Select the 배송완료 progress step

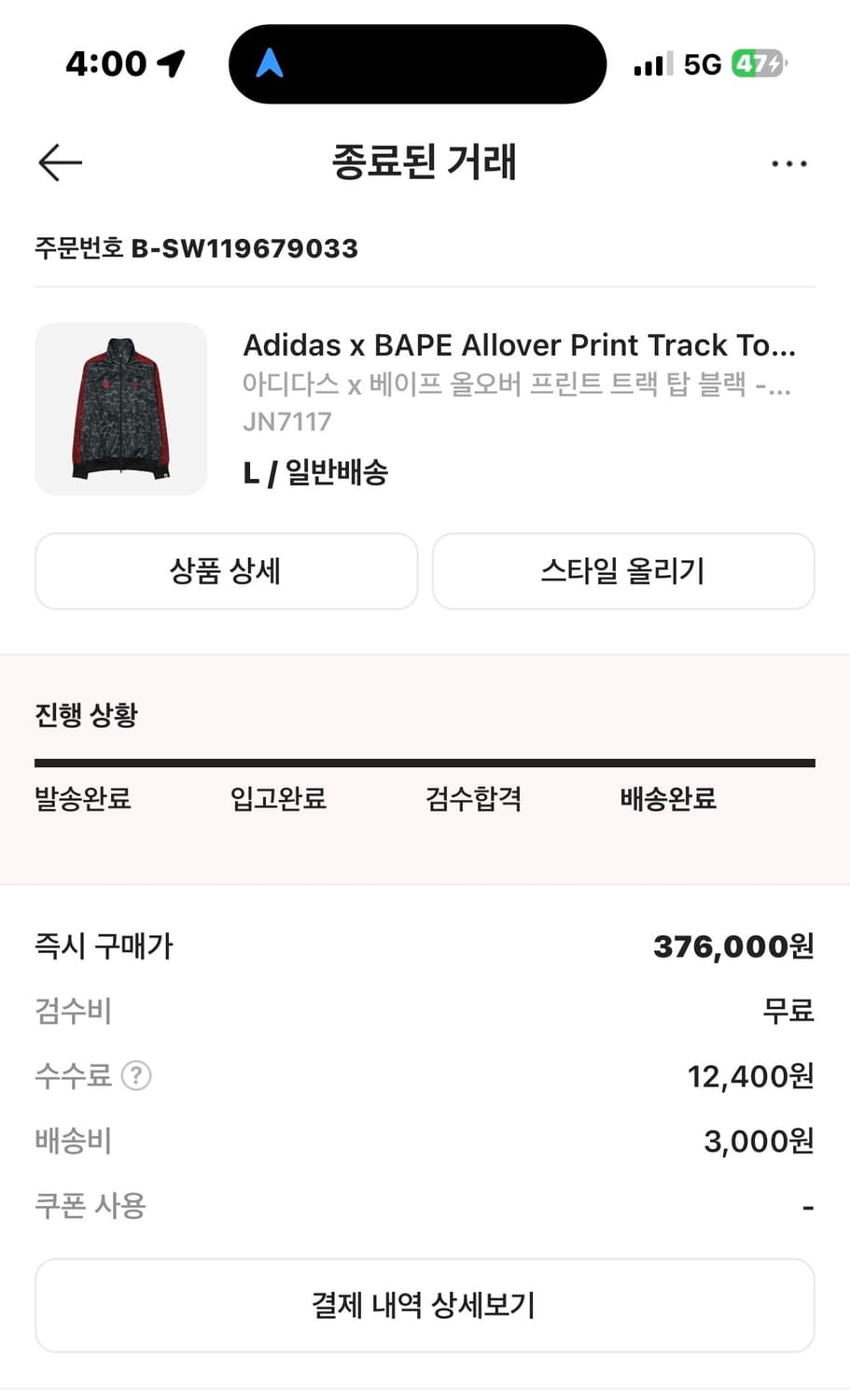pyautogui.click(x=666, y=800)
